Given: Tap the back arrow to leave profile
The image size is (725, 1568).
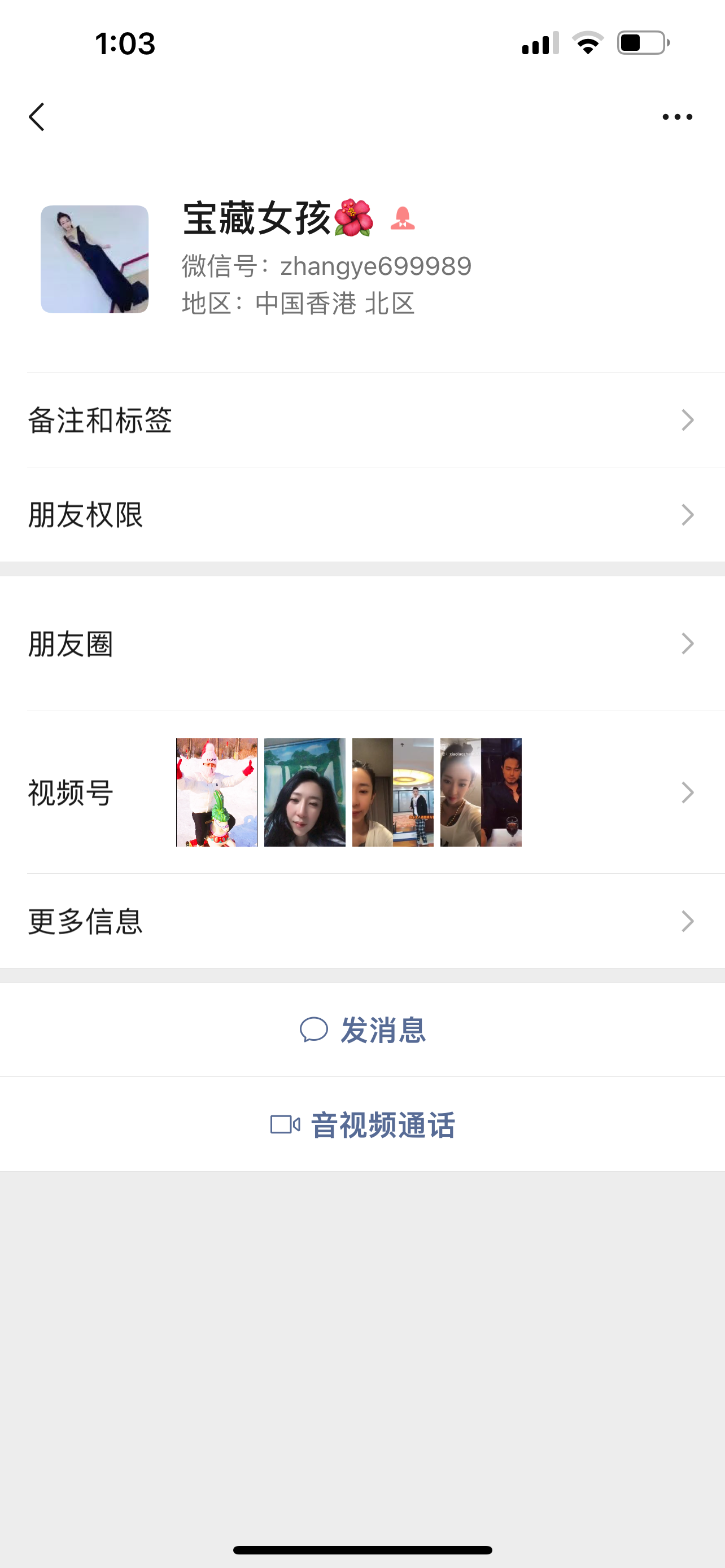Looking at the screenshot, I should click(x=37, y=117).
